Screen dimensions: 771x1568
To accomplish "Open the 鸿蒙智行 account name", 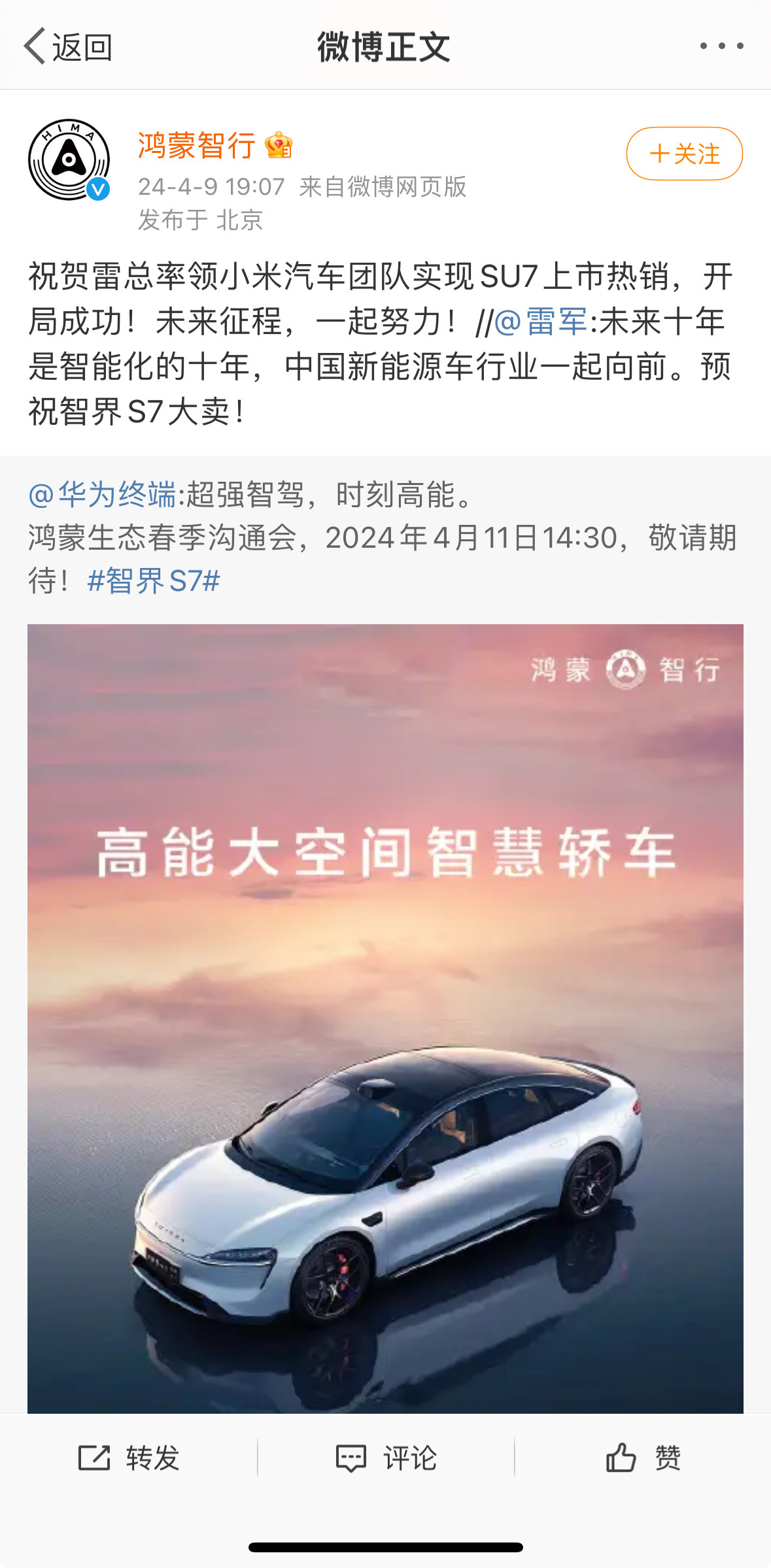I will [196, 145].
